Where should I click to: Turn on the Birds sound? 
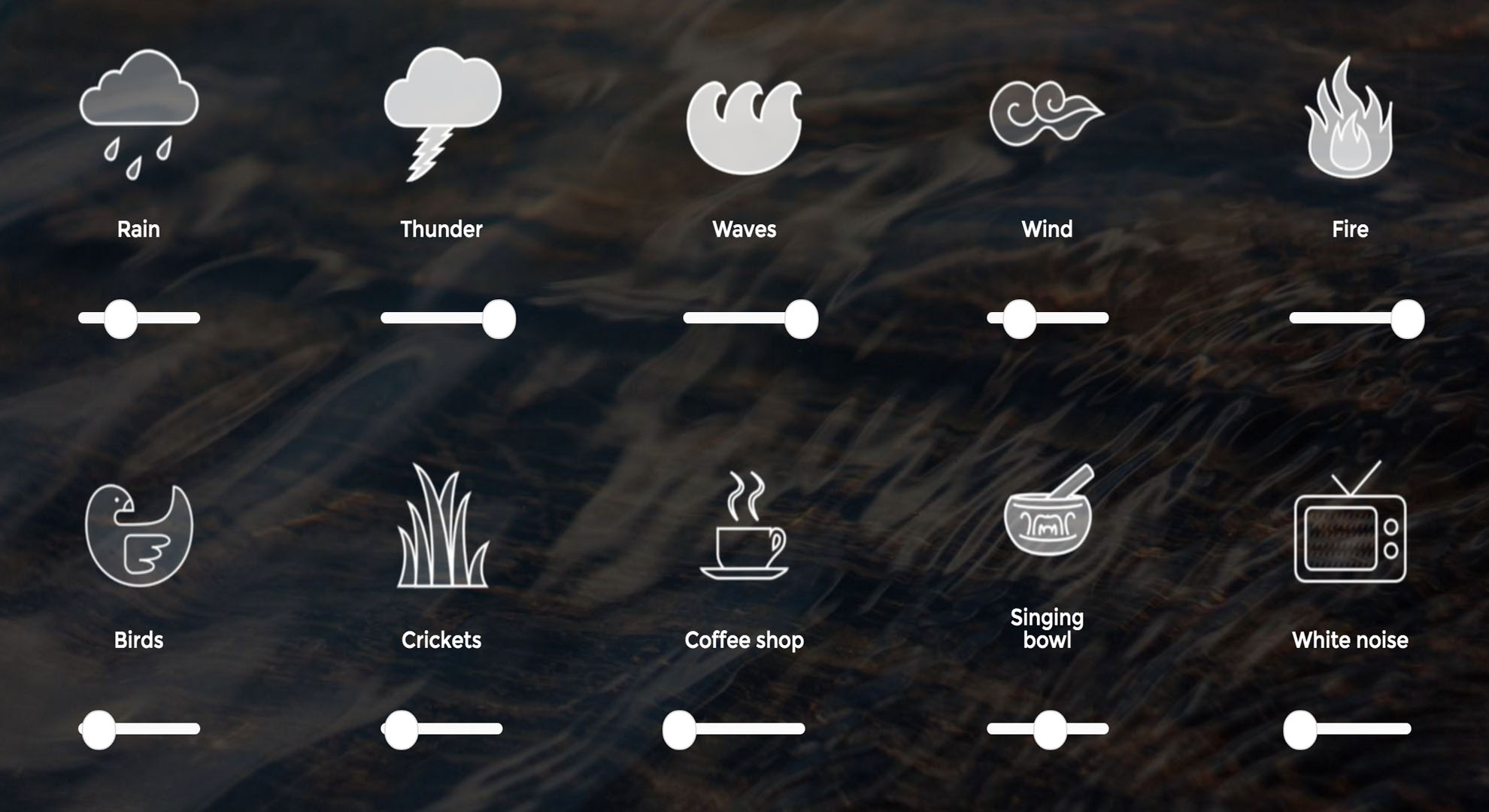(x=138, y=534)
